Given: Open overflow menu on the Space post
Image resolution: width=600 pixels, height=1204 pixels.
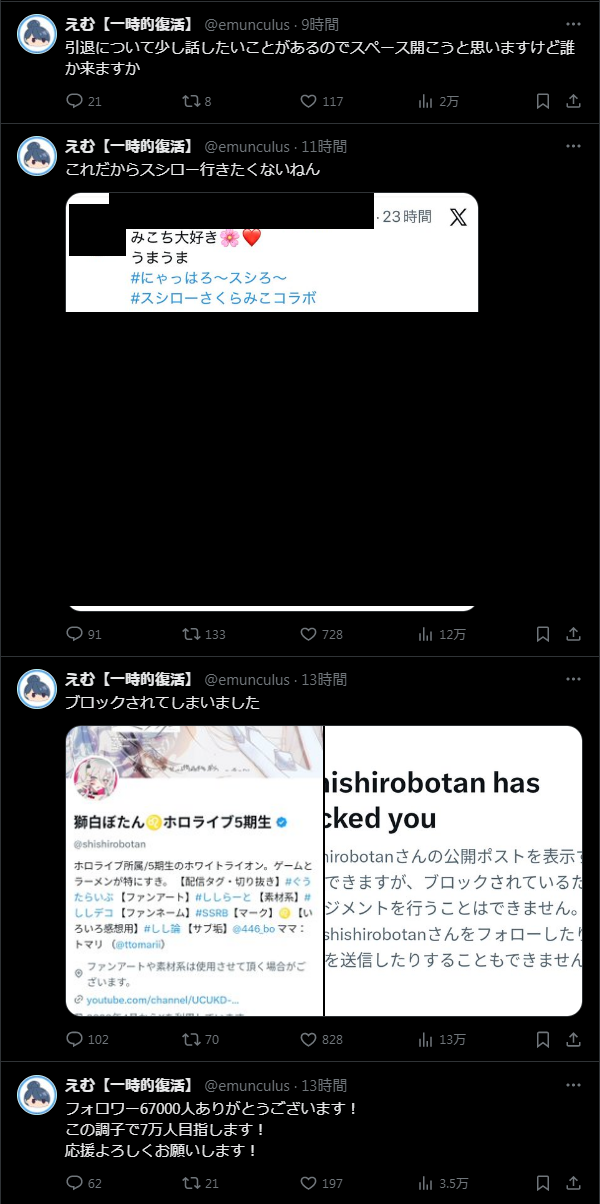Looking at the screenshot, I should click(x=573, y=22).
